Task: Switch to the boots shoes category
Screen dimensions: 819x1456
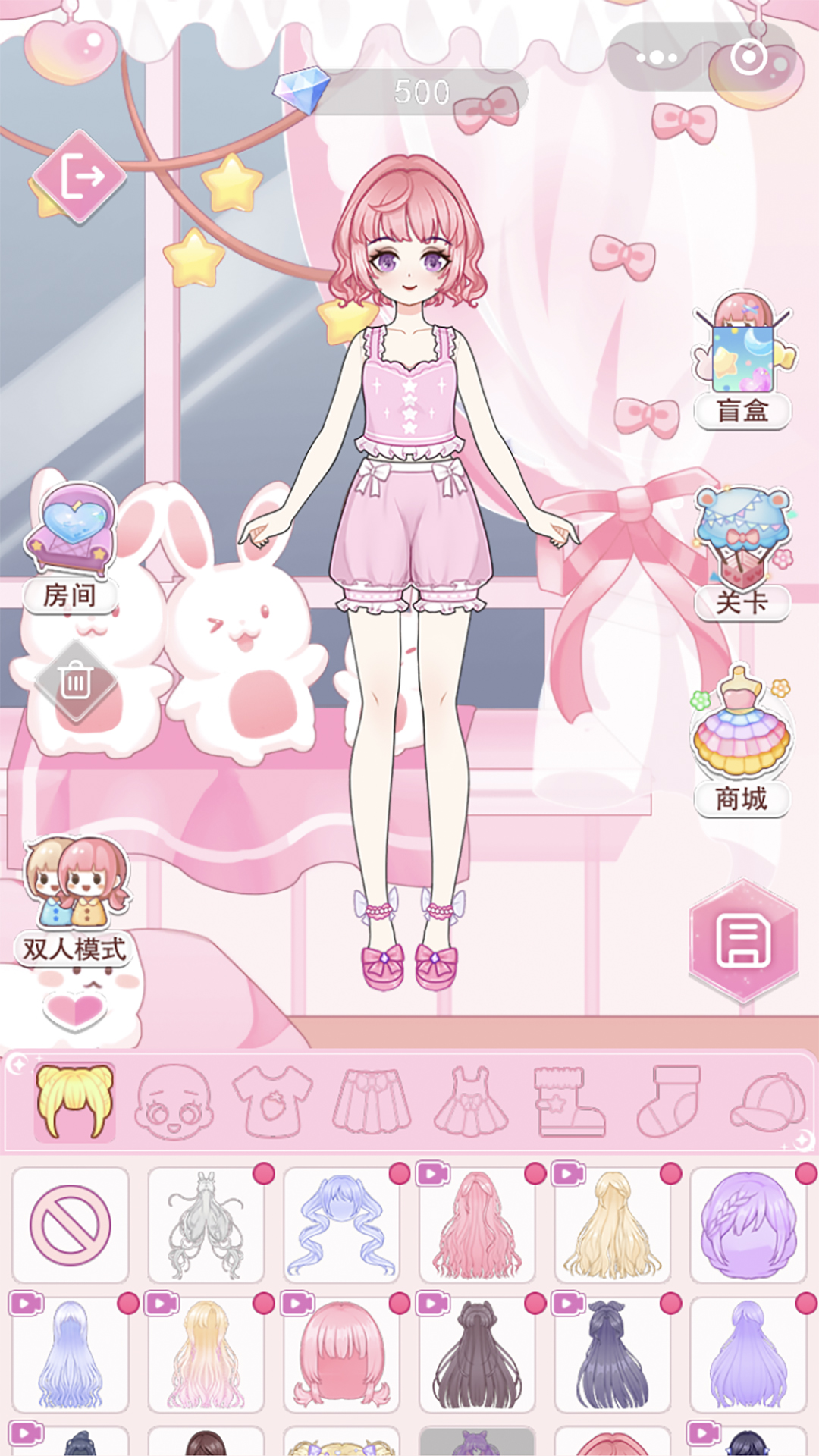Action: point(569,1102)
